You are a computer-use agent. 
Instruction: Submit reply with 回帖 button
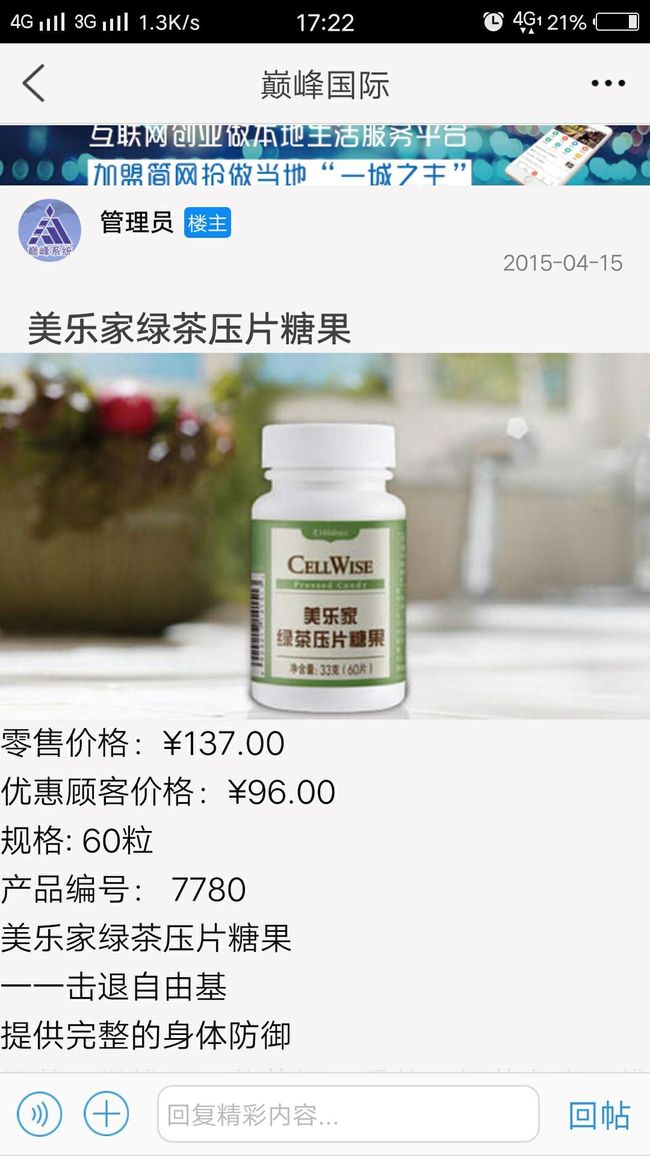(599, 1115)
